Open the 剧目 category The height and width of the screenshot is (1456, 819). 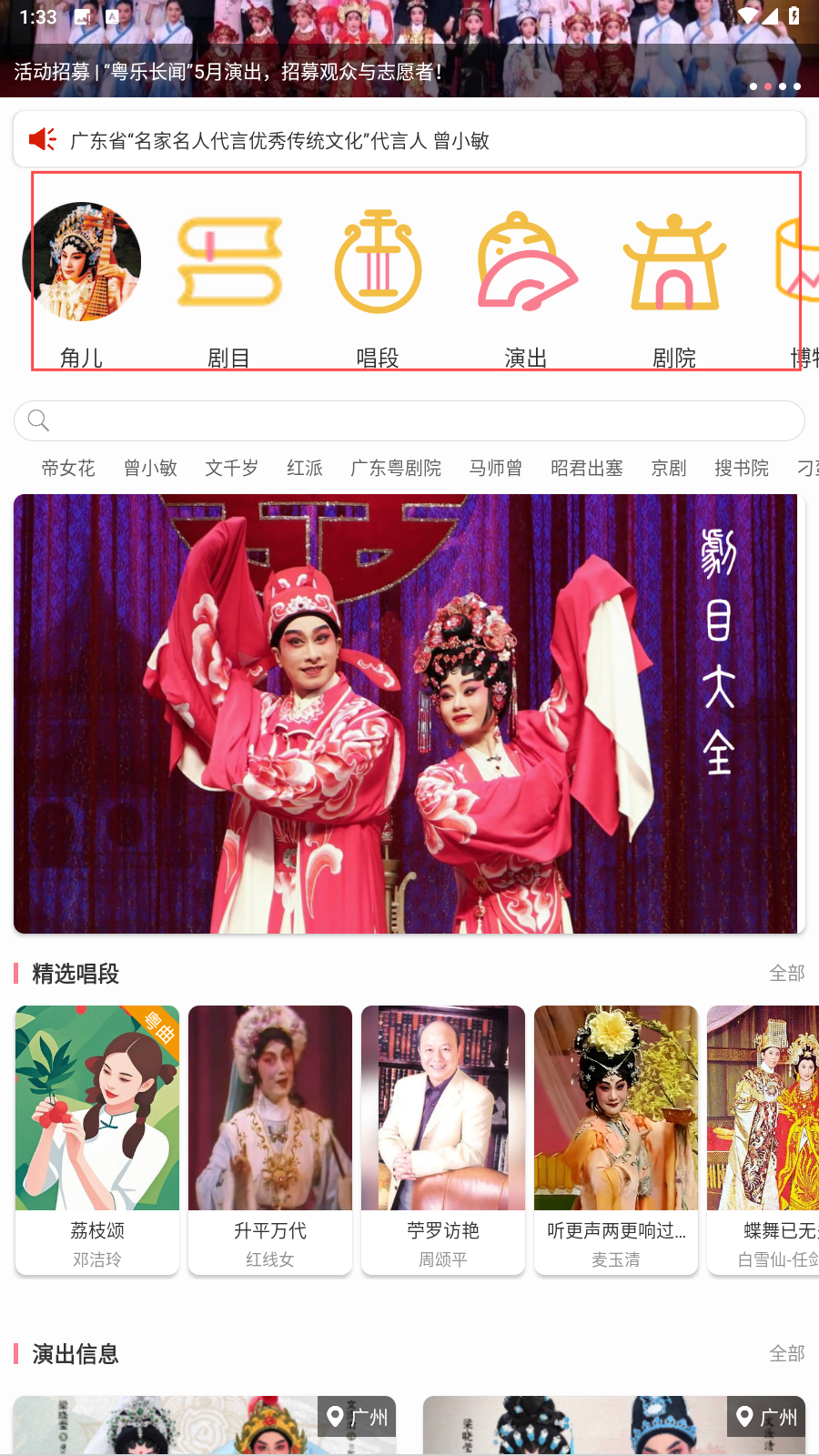pyautogui.click(x=228, y=282)
